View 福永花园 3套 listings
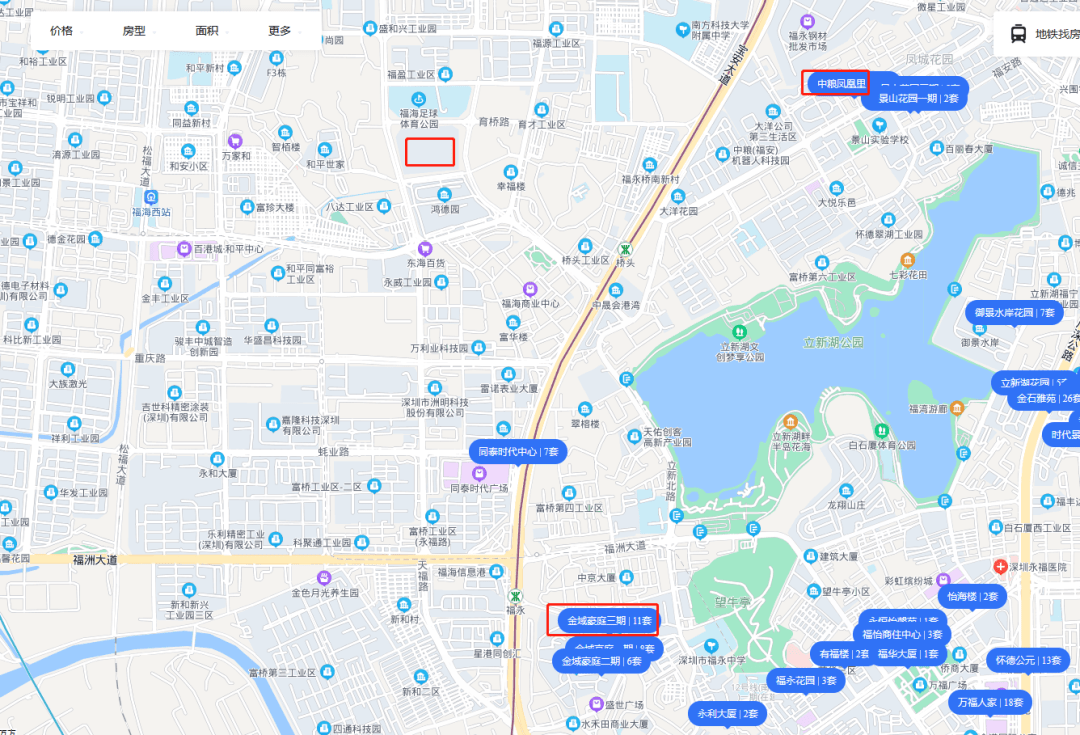Screen dimensions: 1080x735 click(x=806, y=681)
